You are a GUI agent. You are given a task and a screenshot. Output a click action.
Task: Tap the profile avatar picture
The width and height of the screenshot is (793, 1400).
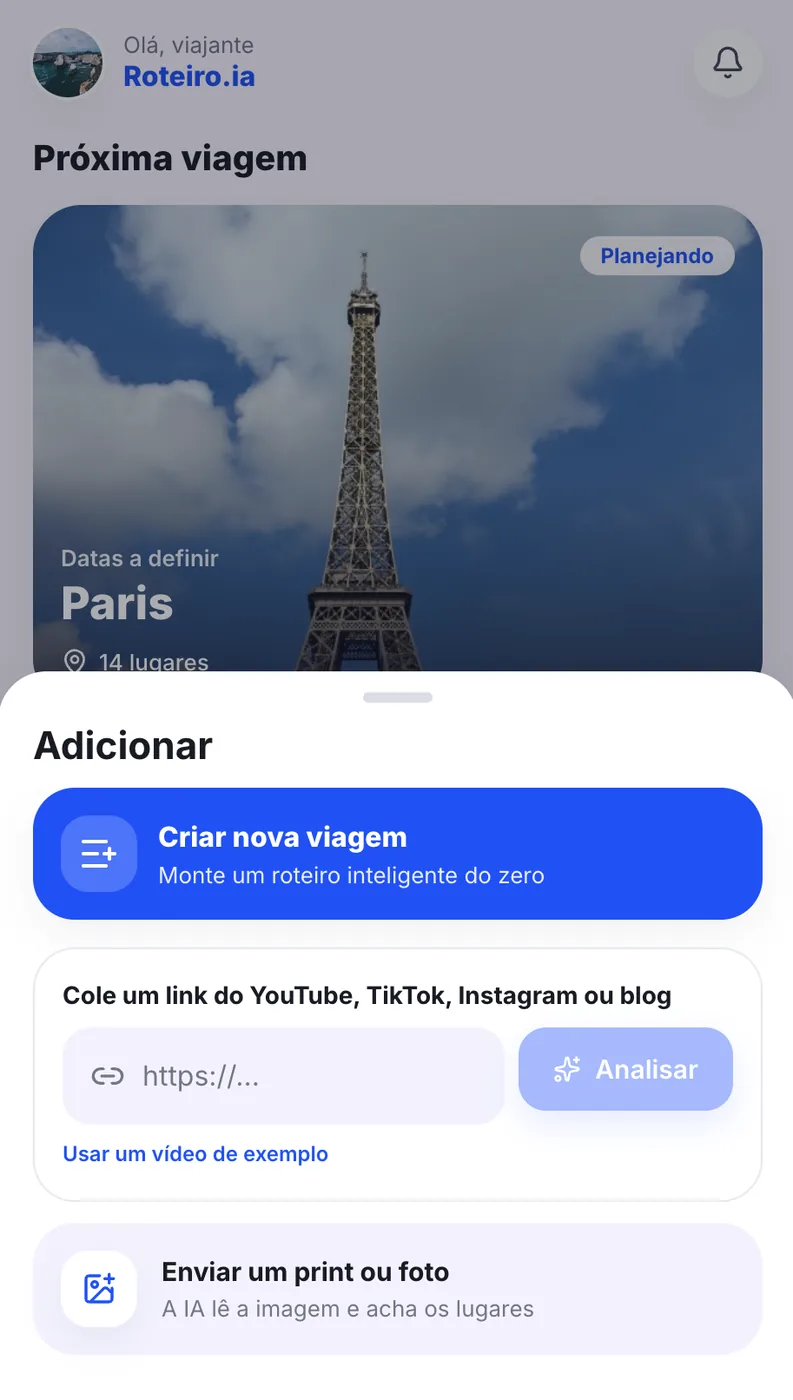click(x=68, y=62)
